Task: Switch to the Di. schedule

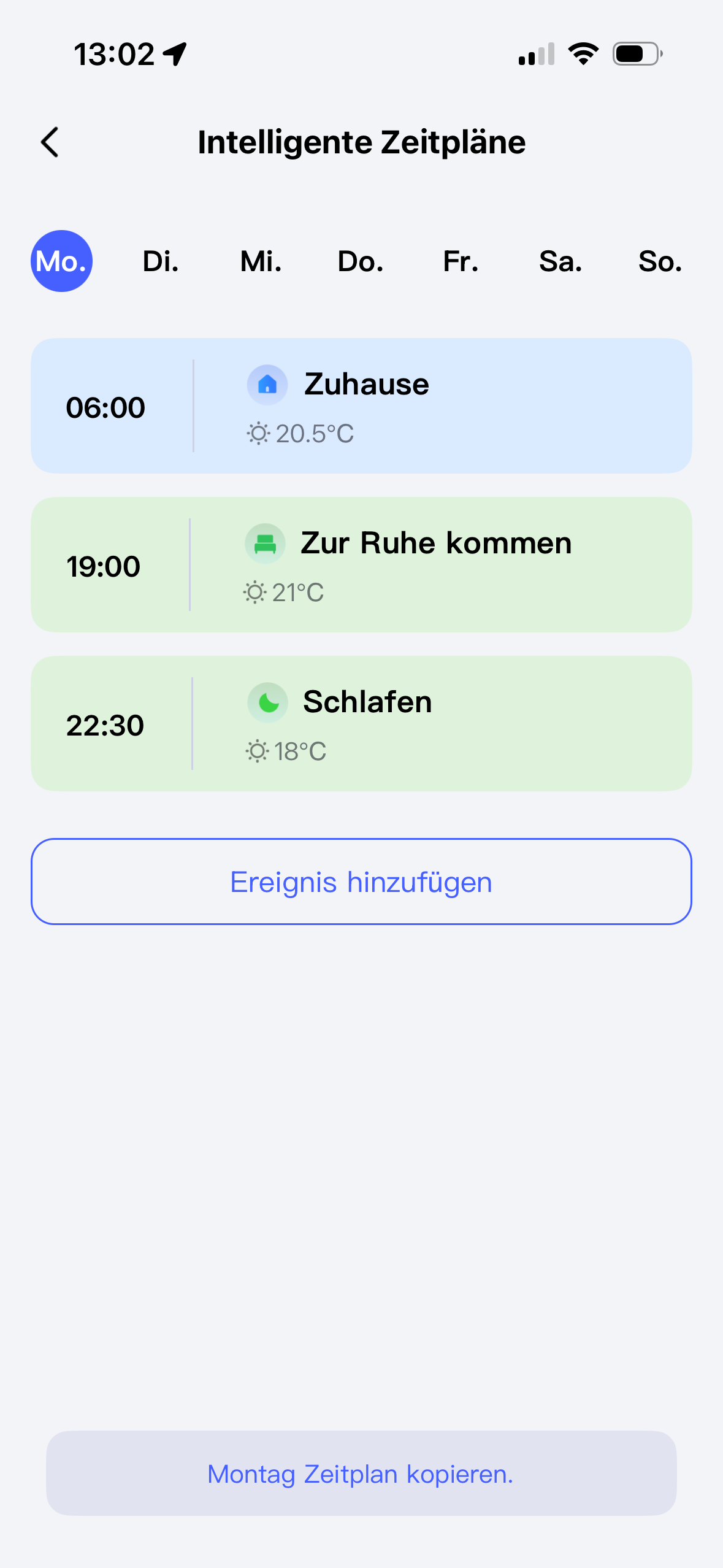Action: (x=161, y=261)
